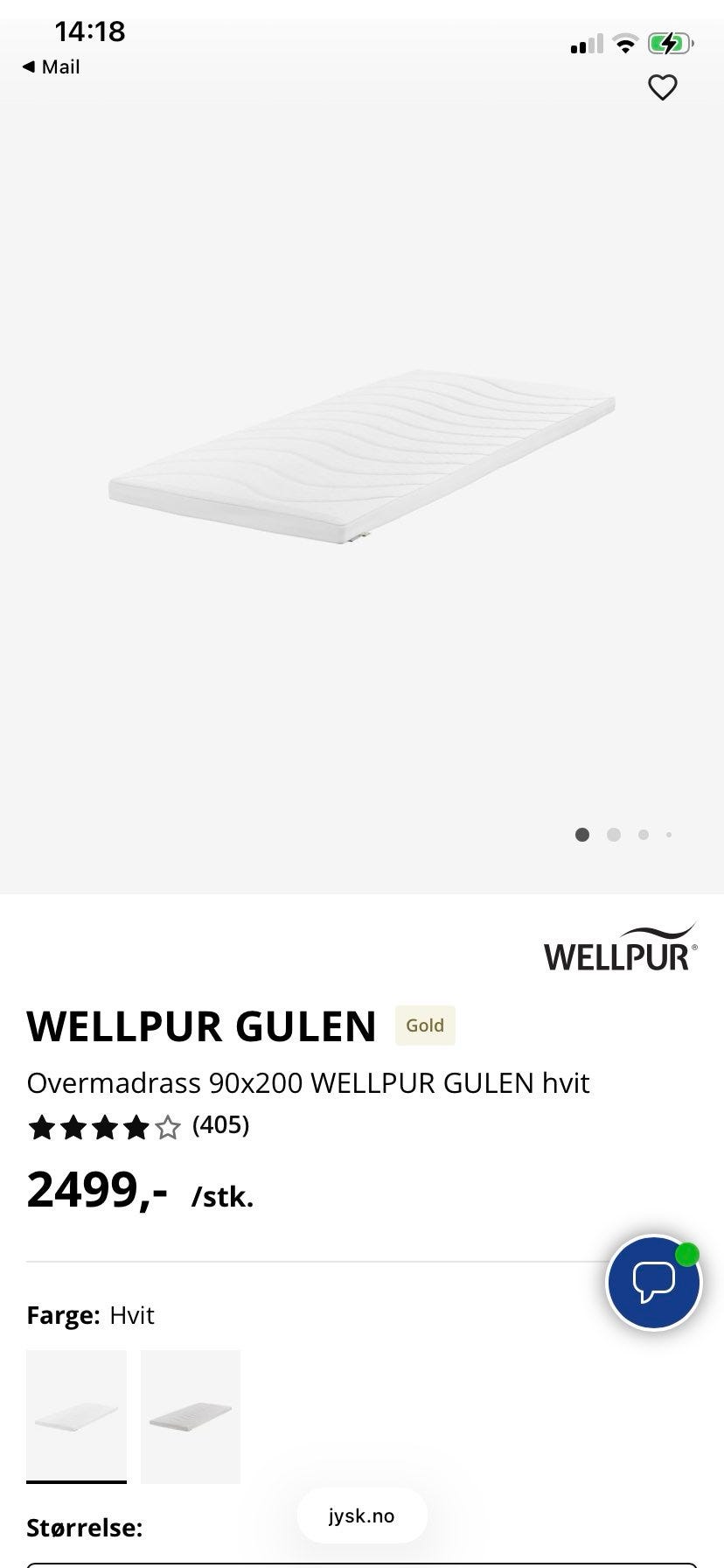
Task: Activate the first carousel dot
Action: 582,835
